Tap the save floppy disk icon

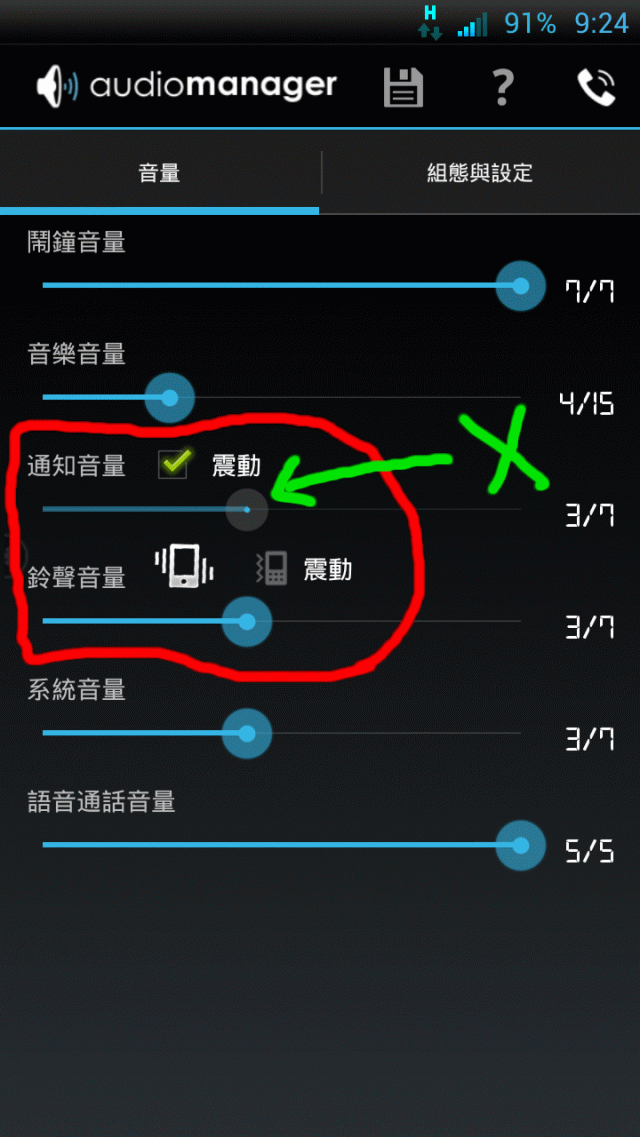pyautogui.click(x=404, y=87)
